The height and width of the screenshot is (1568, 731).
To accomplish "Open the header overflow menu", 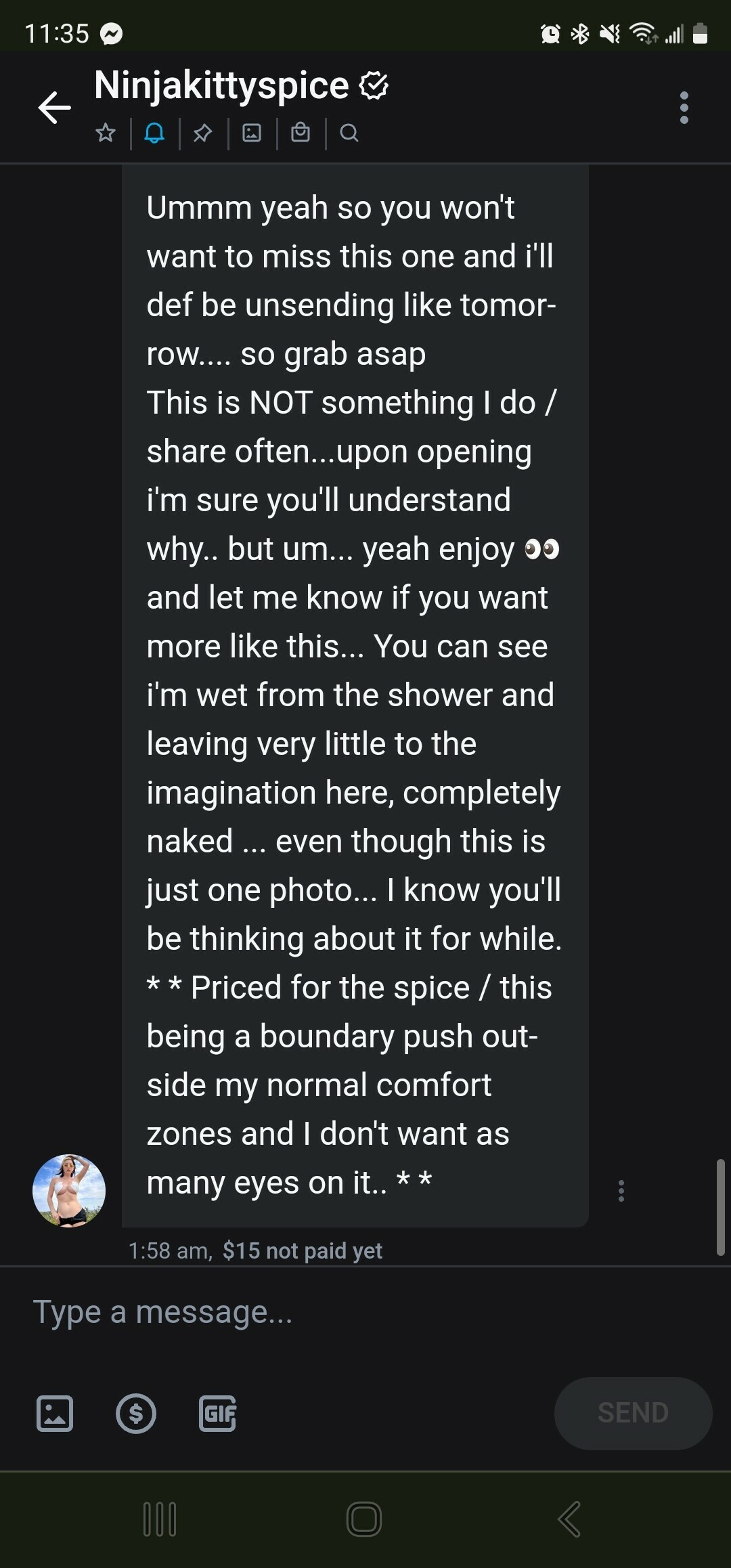I will (x=684, y=108).
